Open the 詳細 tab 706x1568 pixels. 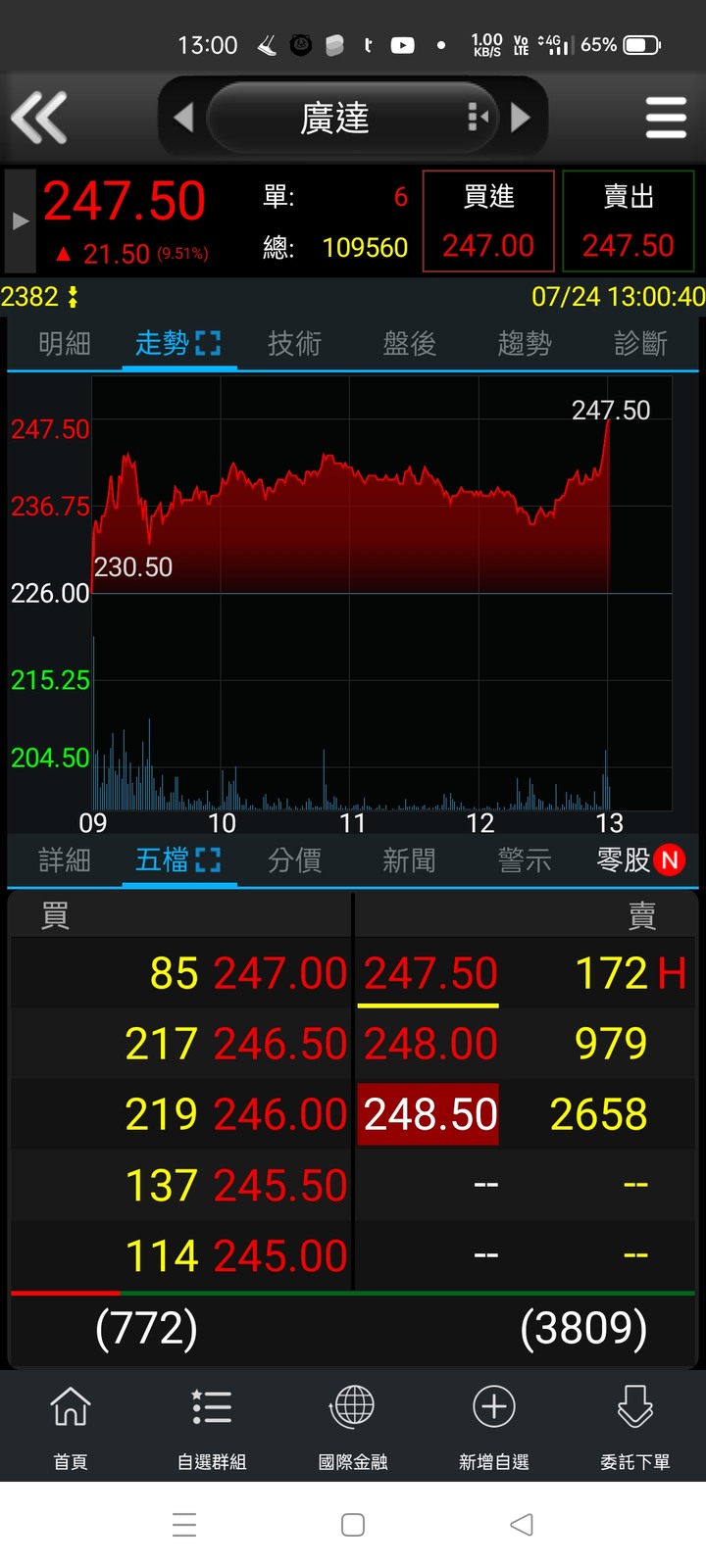coord(65,860)
